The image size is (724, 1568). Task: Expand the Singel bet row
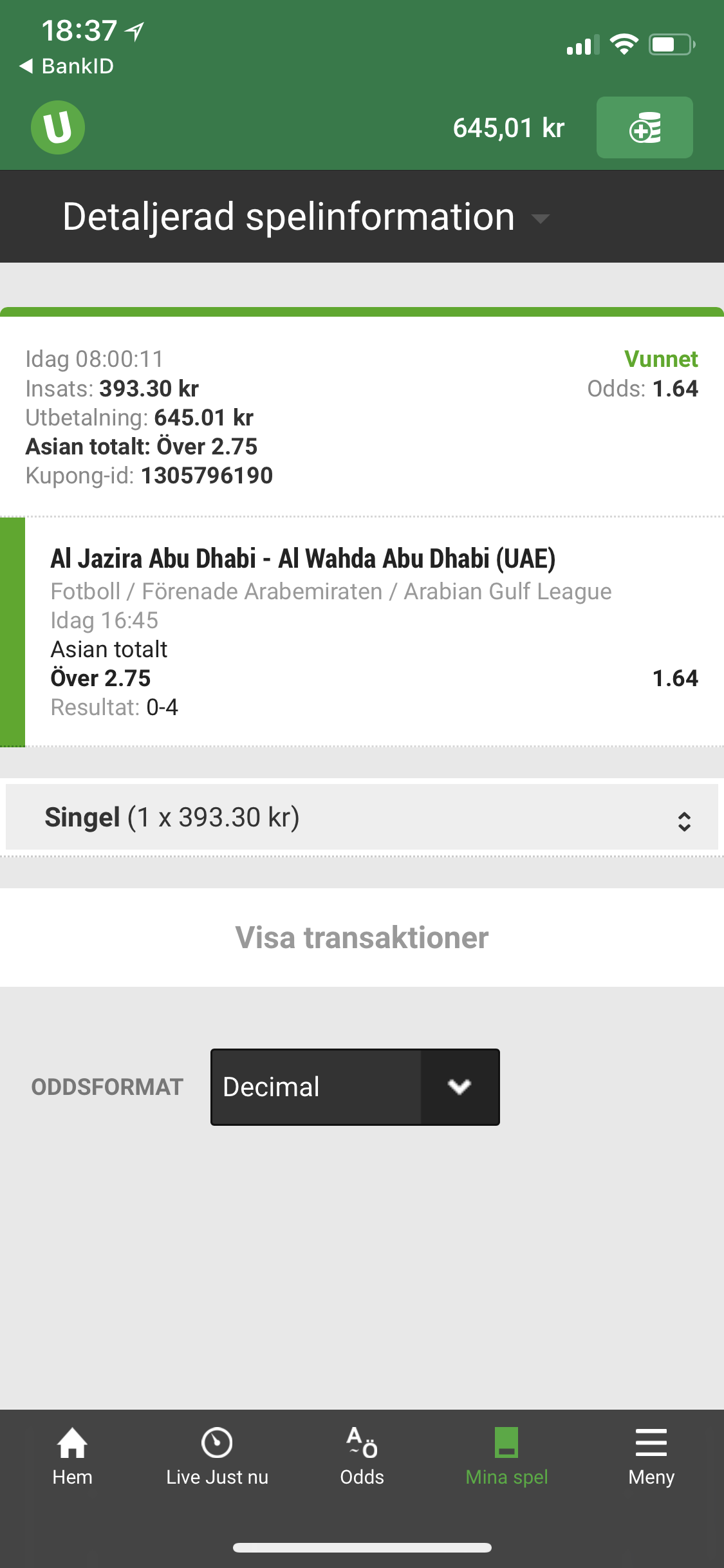(362, 817)
